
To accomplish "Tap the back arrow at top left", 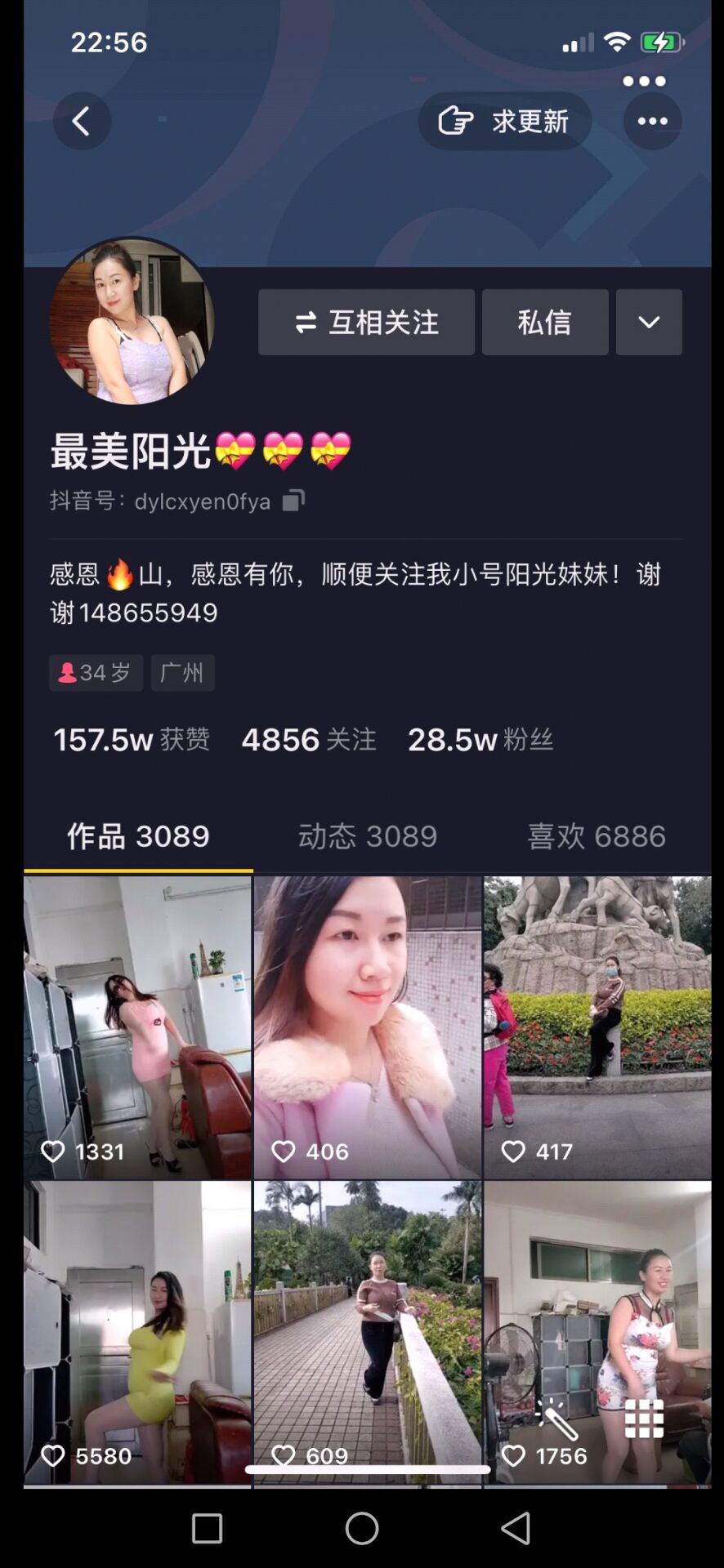I will (81, 121).
